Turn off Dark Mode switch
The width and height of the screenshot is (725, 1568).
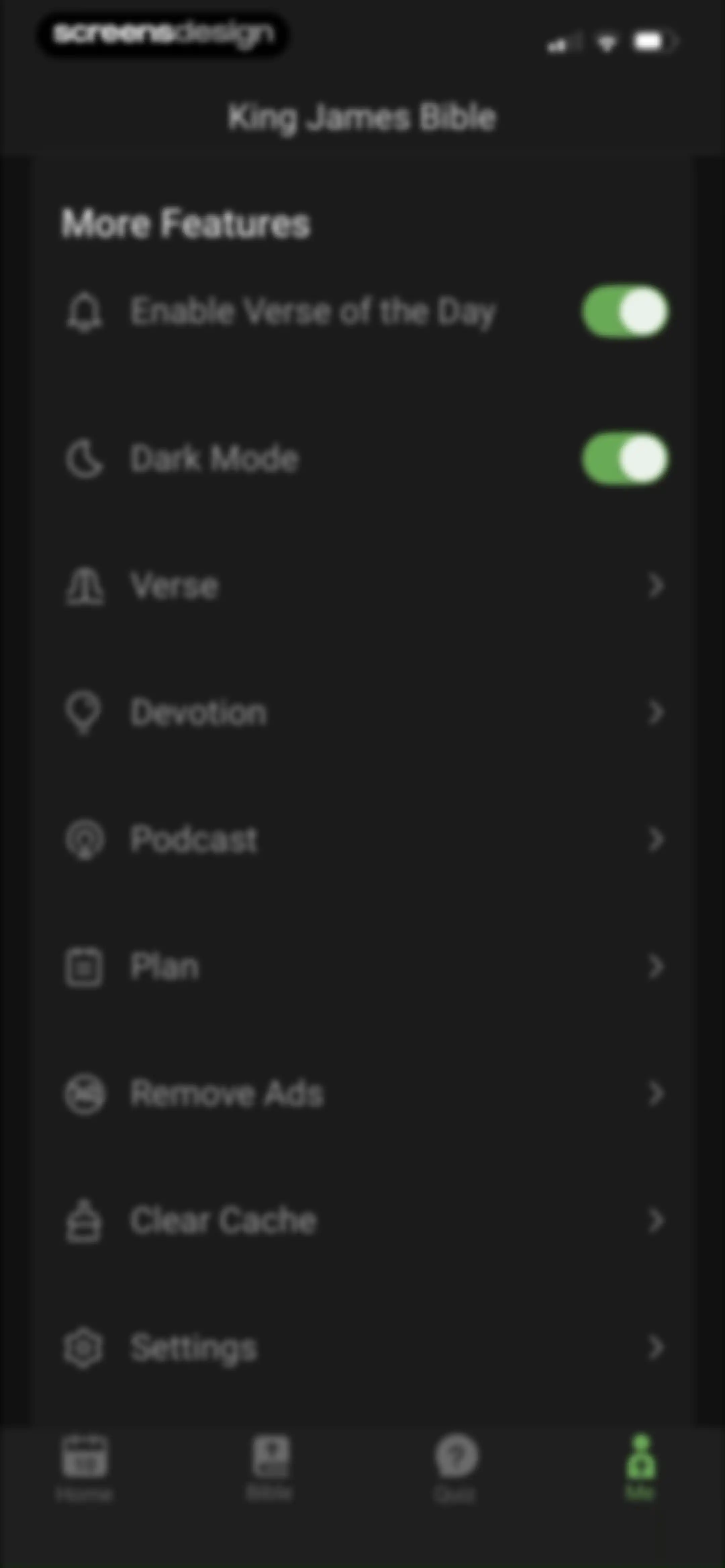pos(625,458)
